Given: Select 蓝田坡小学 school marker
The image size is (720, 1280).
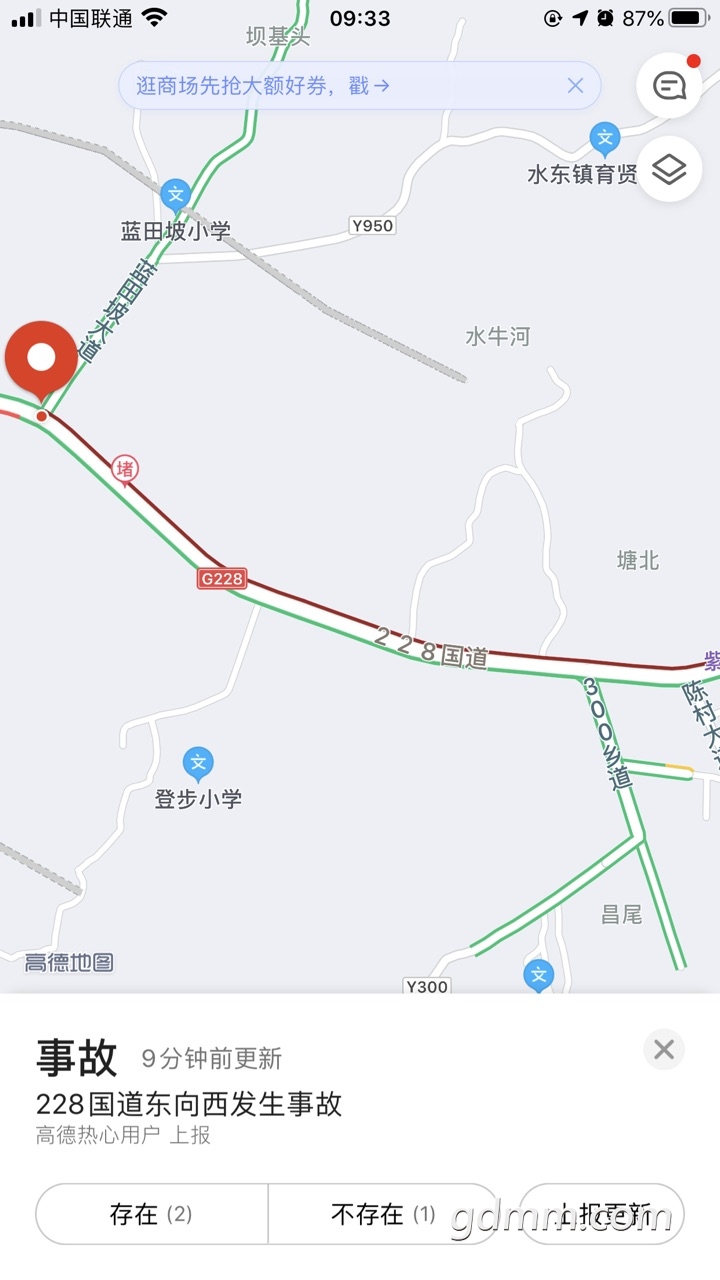Looking at the screenshot, I should point(176,194).
